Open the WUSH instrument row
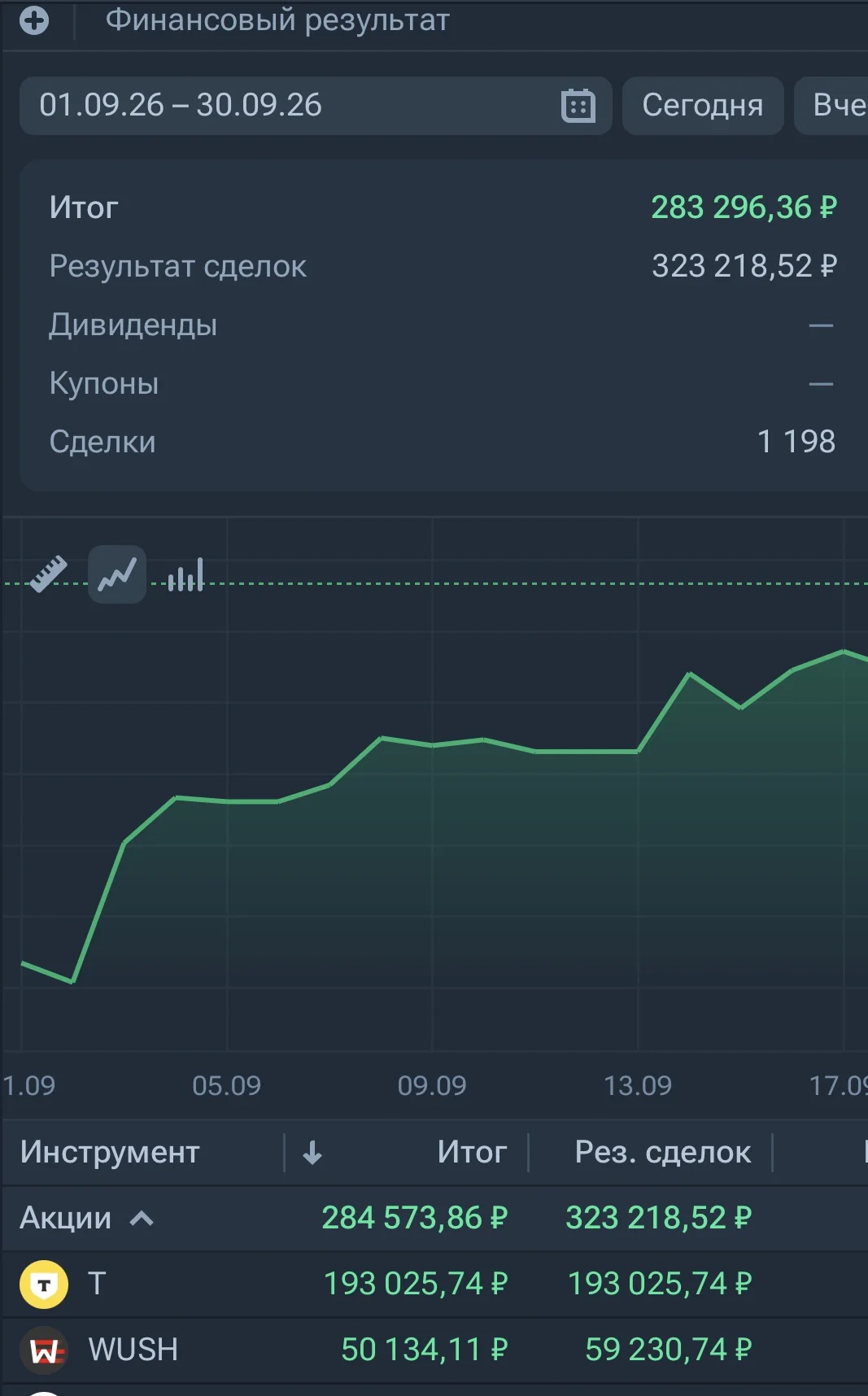 (434, 1350)
